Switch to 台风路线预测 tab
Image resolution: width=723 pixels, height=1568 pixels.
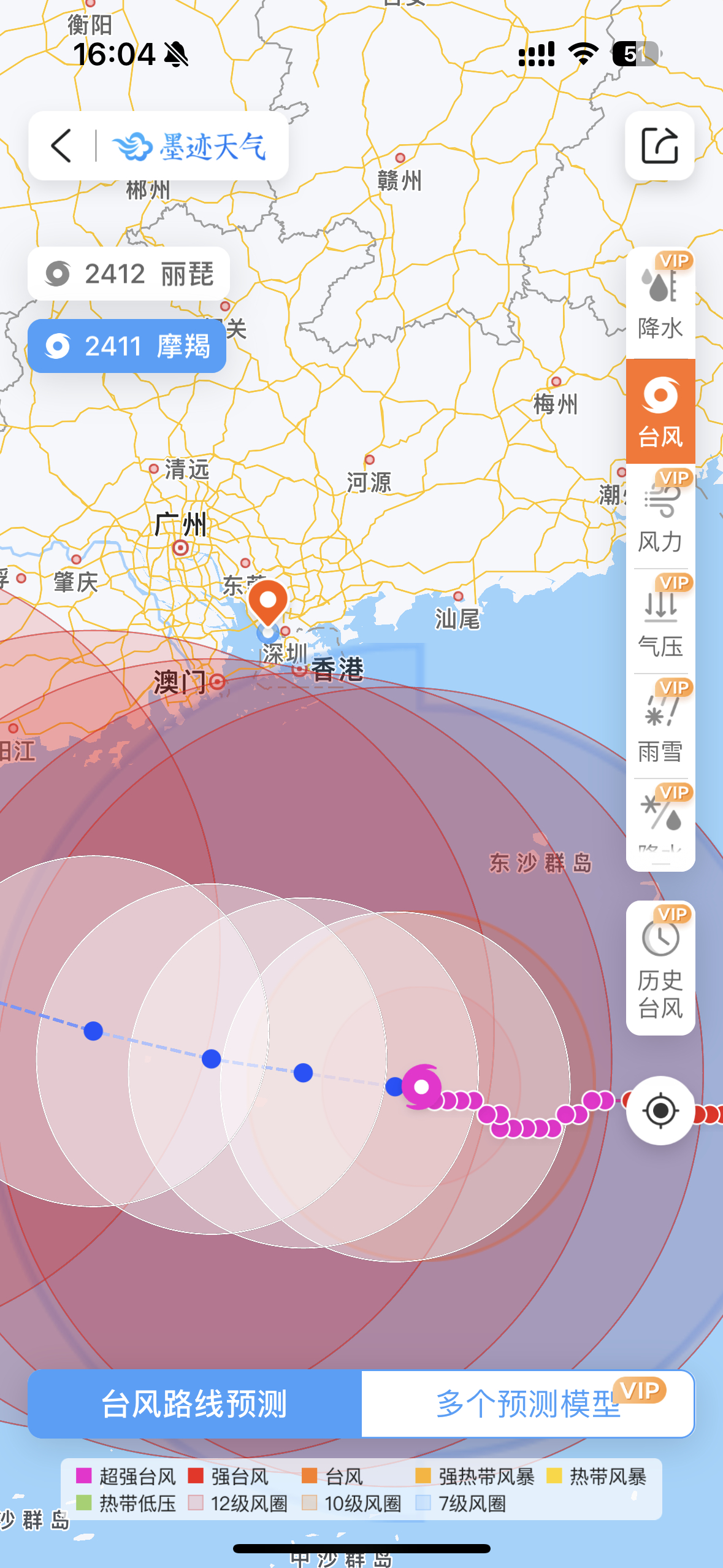pos(195,1404)
